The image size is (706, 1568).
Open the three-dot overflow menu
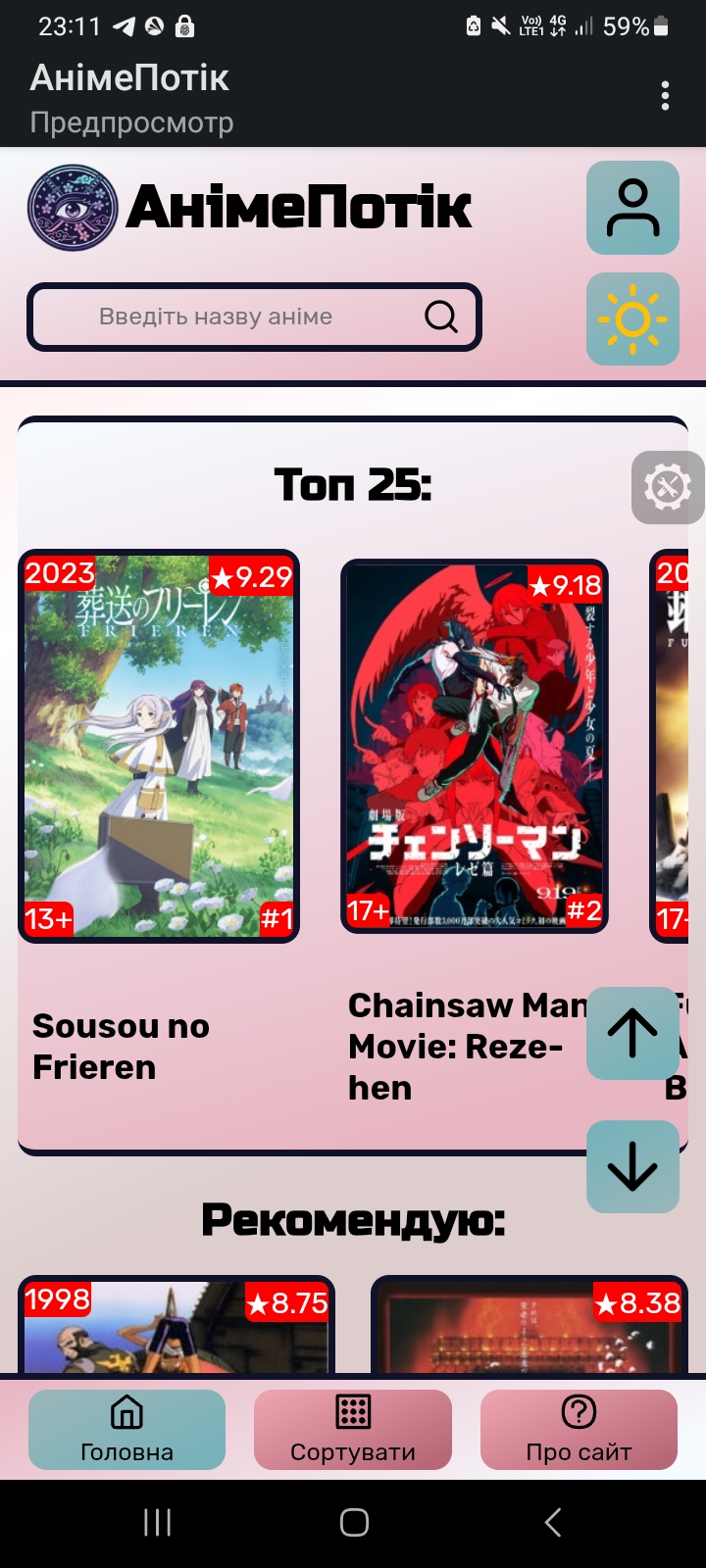tap(665, 96)
